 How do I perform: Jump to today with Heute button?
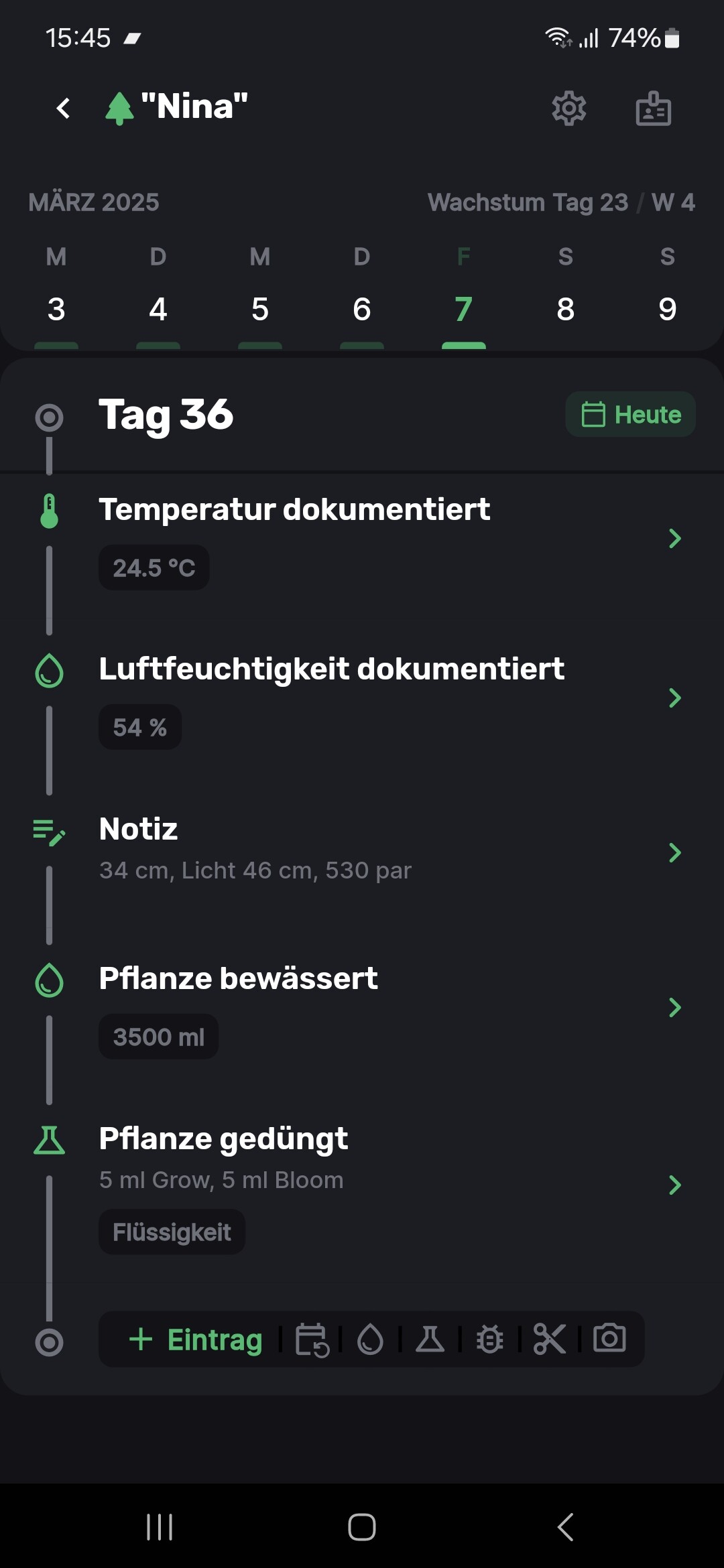pos(631,414)
